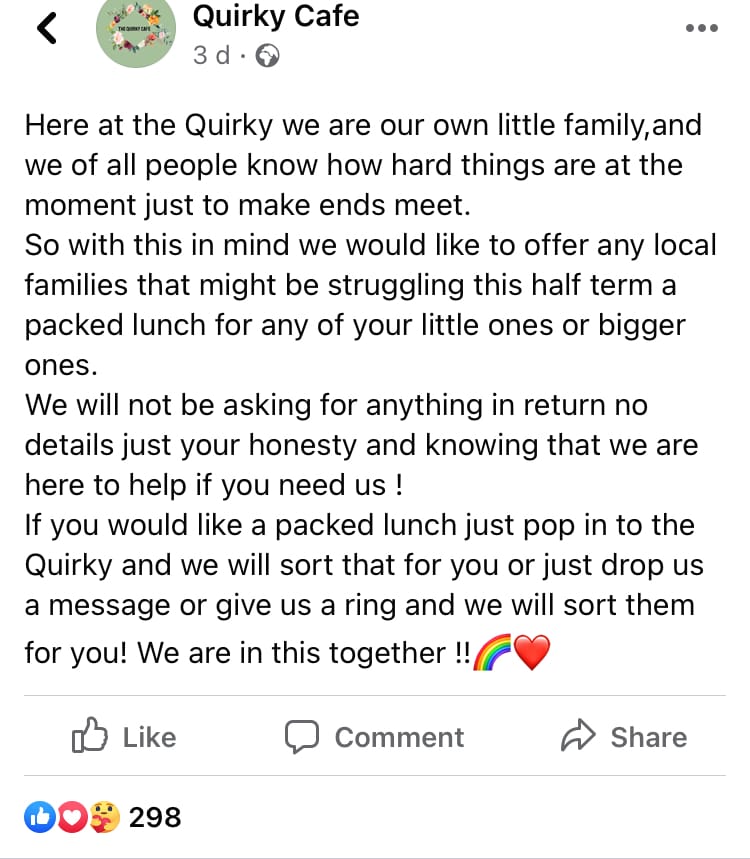
Task: Like the Quirky Cafe post
Action: (x=125, y=737)
